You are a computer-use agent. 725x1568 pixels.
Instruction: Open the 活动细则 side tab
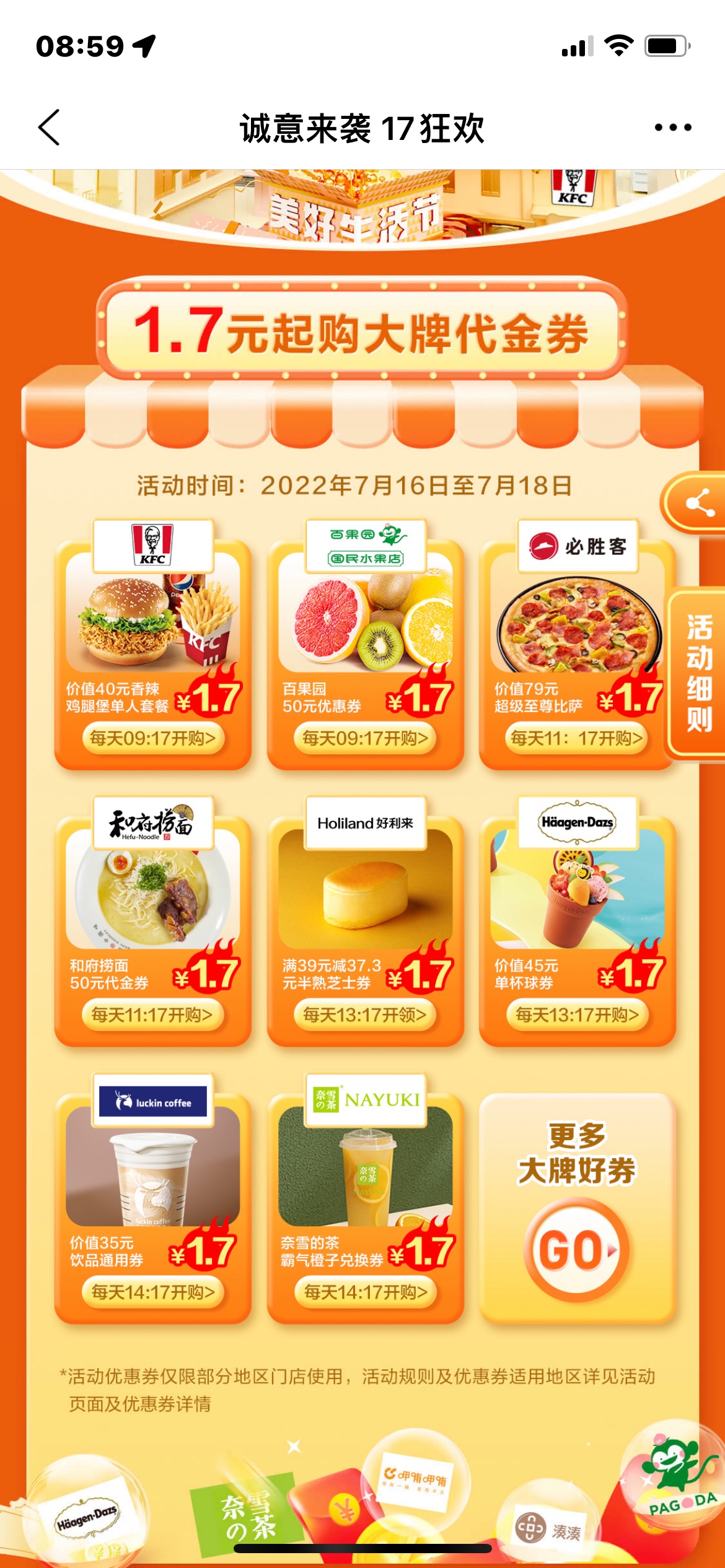click(699, 673)
